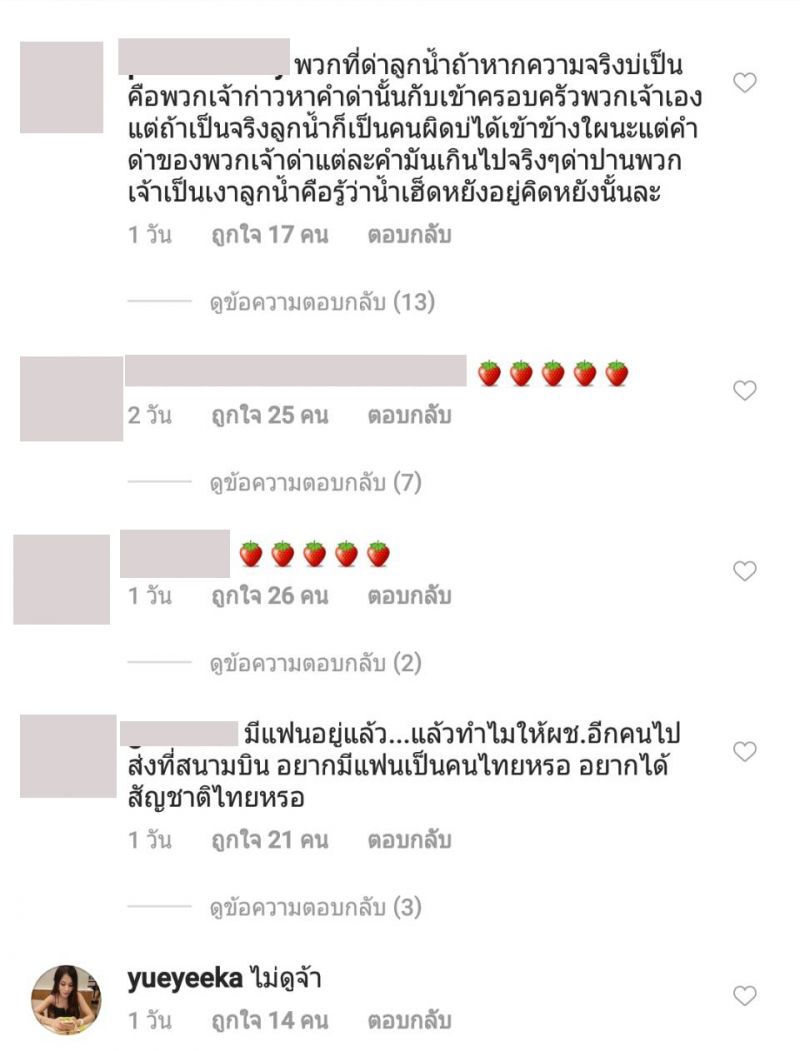Expand the 3 replies thread

click(316, 908)
